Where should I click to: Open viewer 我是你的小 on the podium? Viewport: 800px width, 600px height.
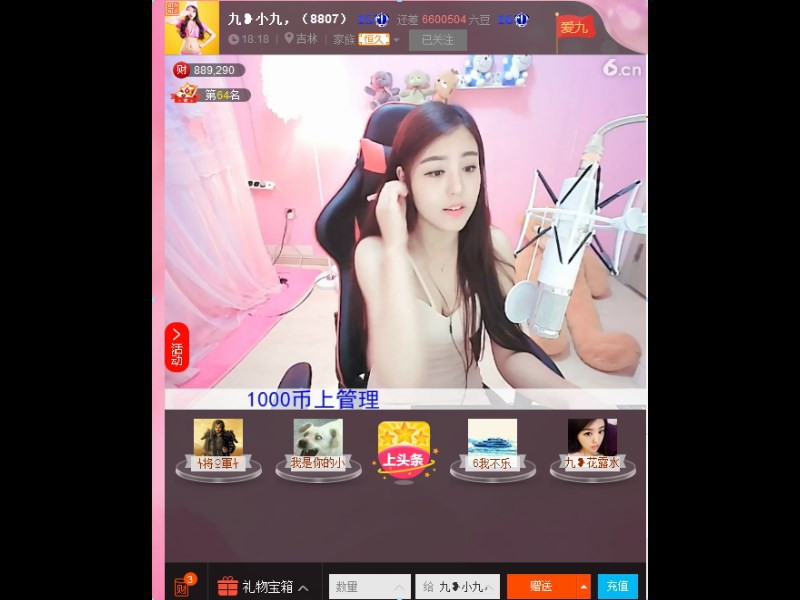[x=317, y=438]
